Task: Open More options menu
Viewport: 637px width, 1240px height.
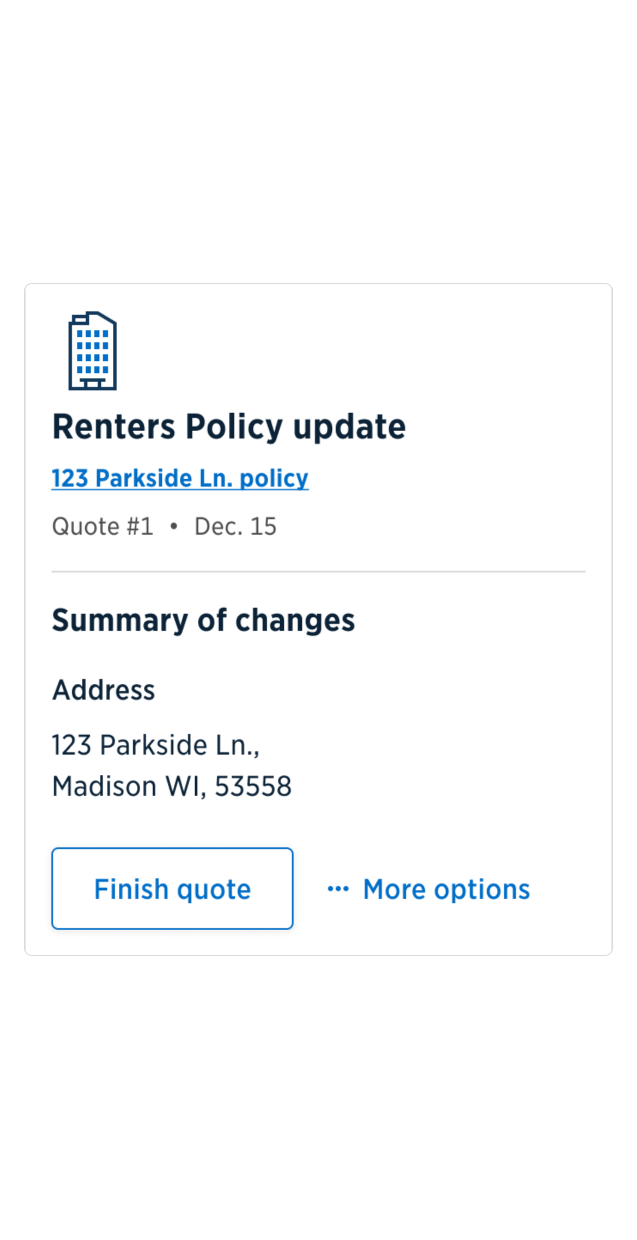Action: pyautogui.click(x=429, y=889)
